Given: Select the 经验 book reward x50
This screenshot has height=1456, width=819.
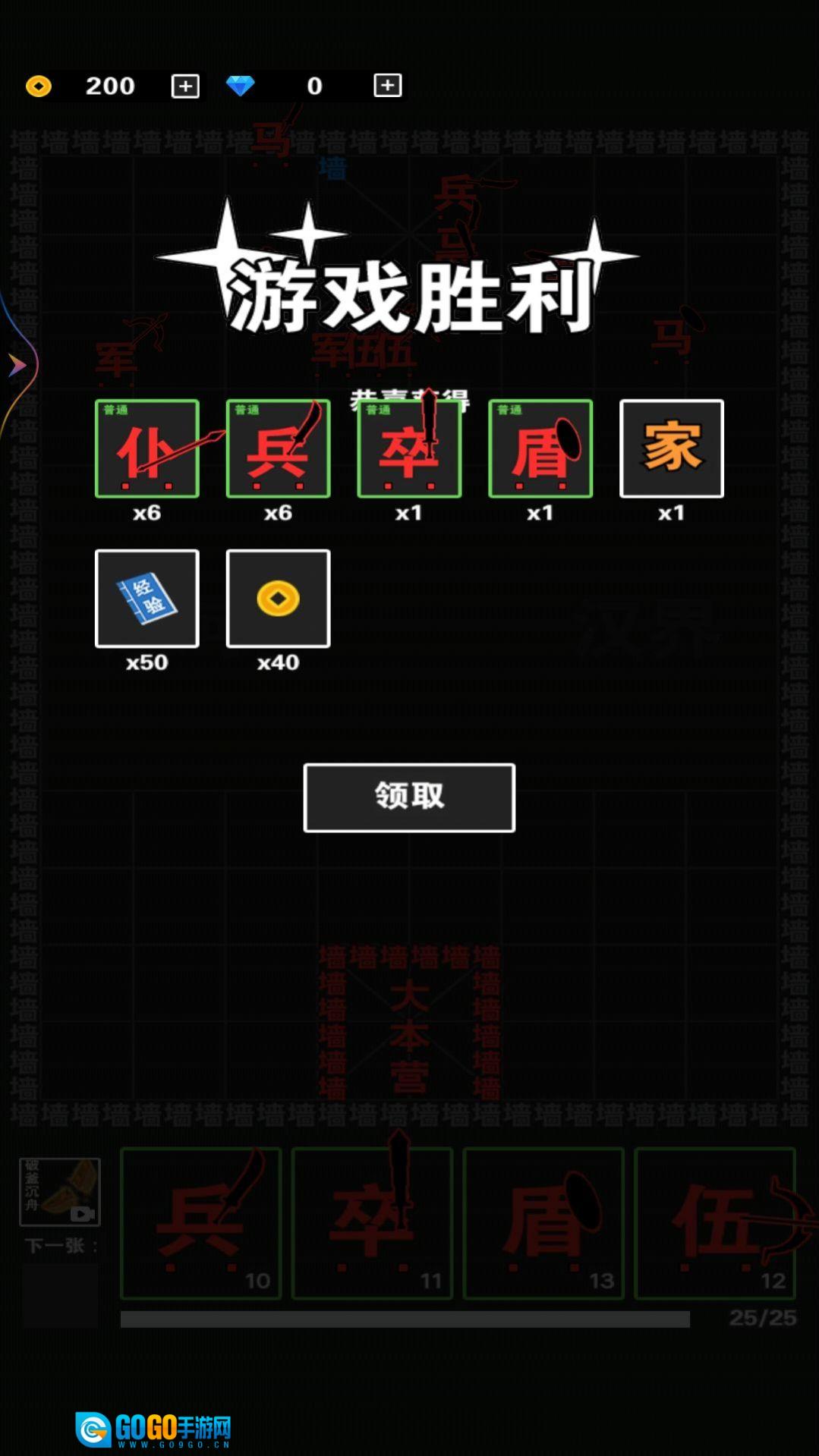Looking at the screenshot, I should click(x=147, y=599).
